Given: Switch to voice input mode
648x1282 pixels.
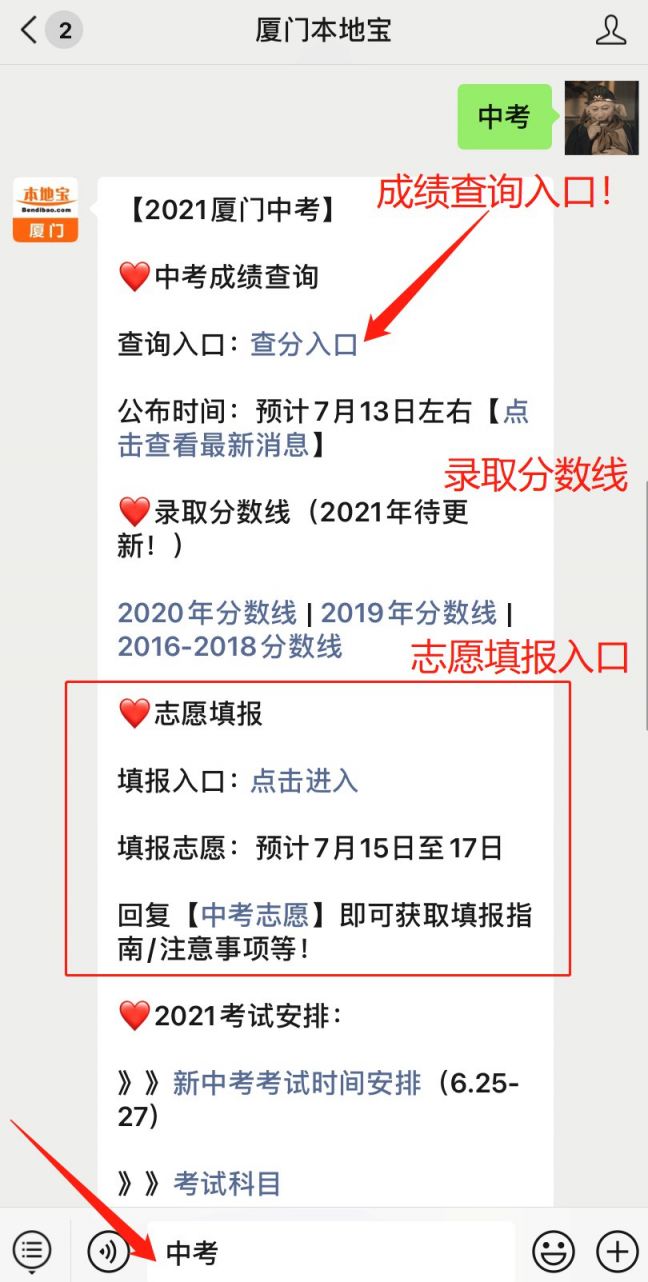Looking at the screenshot, I should coord(108,1250).
